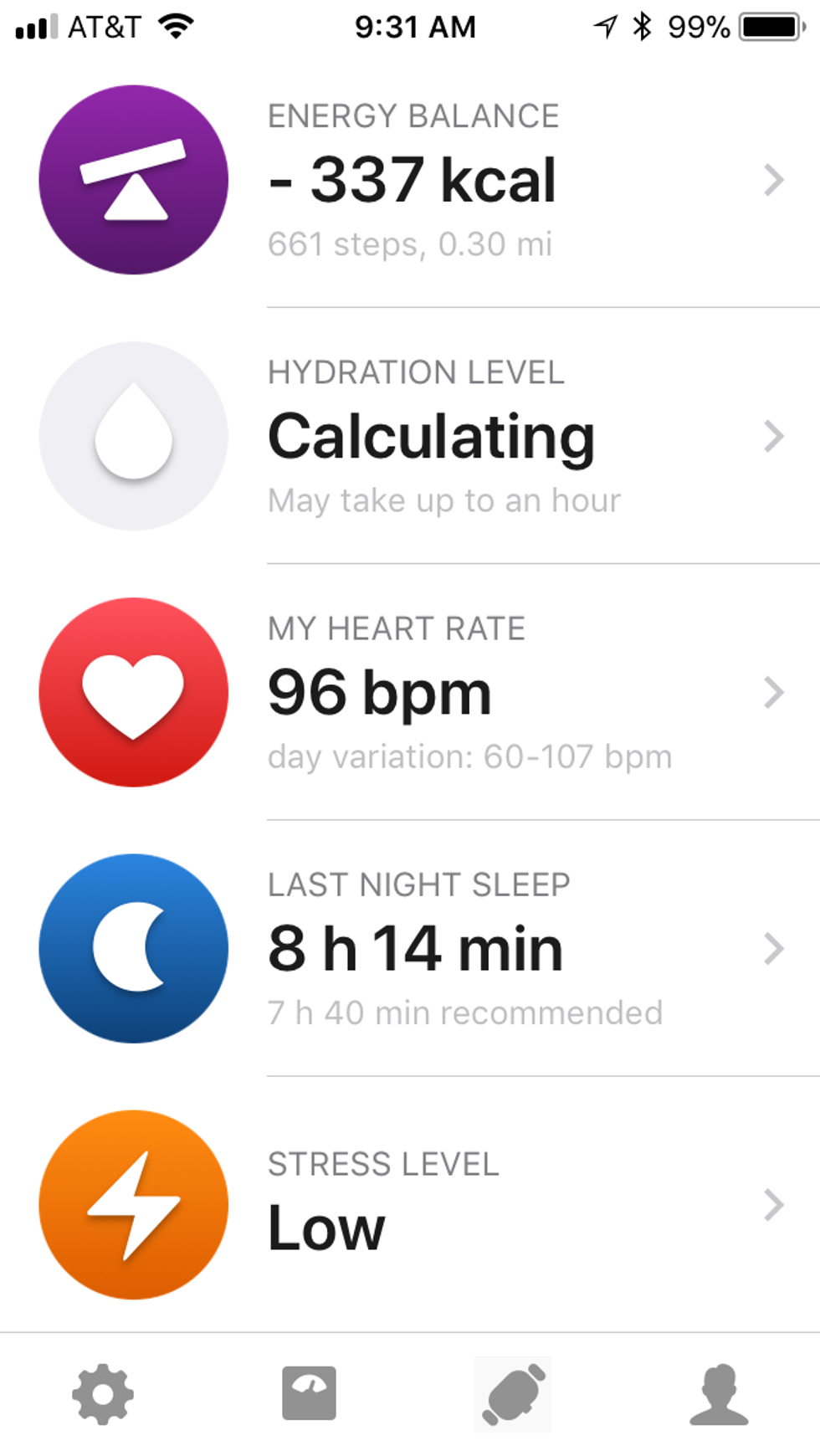Tap the Calculating hydration text
820x1456 pixels.
click(x=431, y=435)
